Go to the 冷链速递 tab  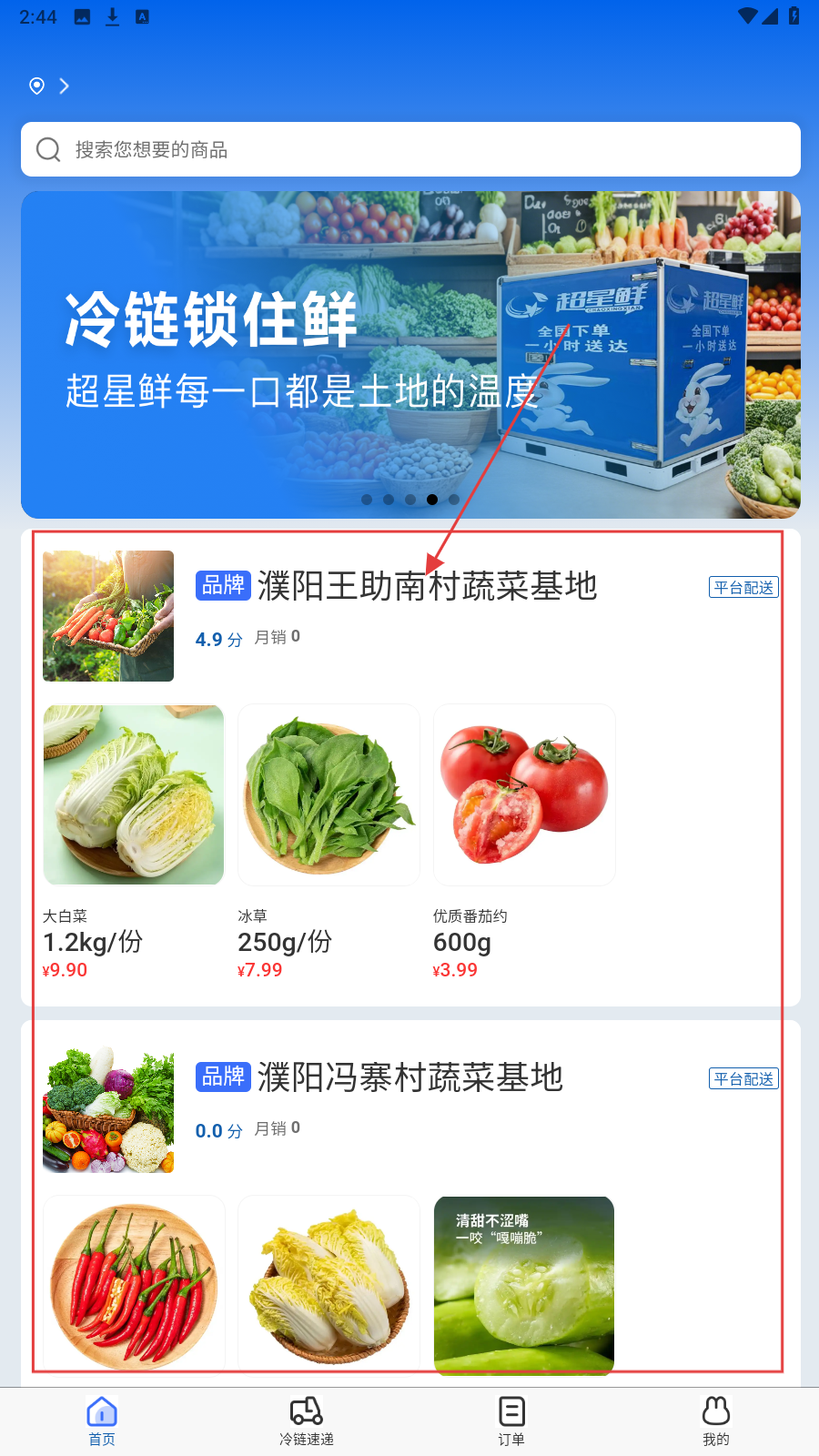click(x=307, y=1421)
